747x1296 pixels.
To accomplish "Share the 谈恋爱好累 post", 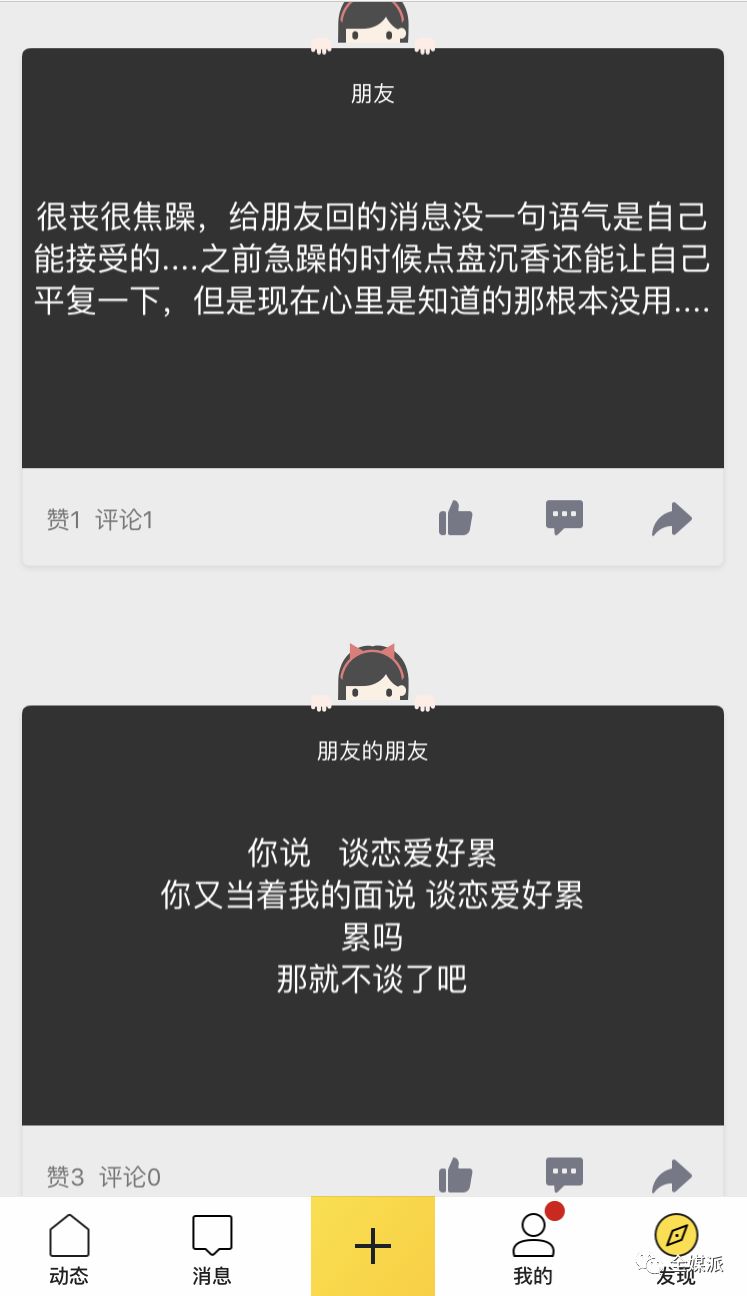I will (x=671, y=1176).
